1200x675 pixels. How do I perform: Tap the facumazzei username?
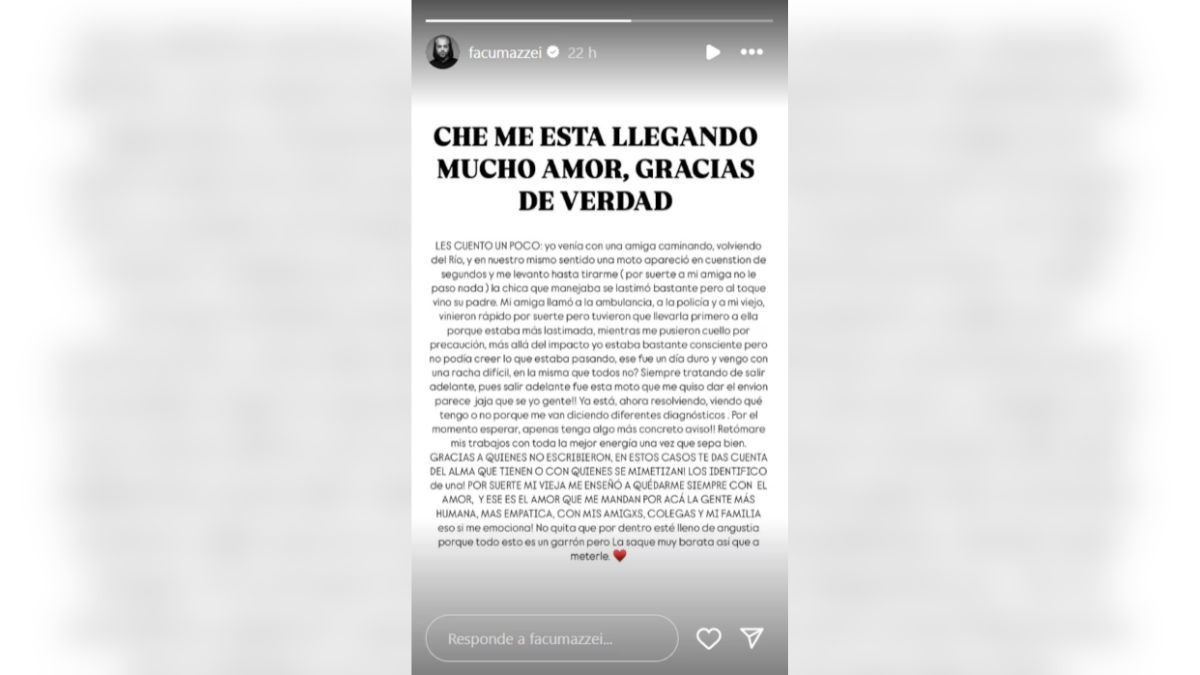(x=505, y=52)
